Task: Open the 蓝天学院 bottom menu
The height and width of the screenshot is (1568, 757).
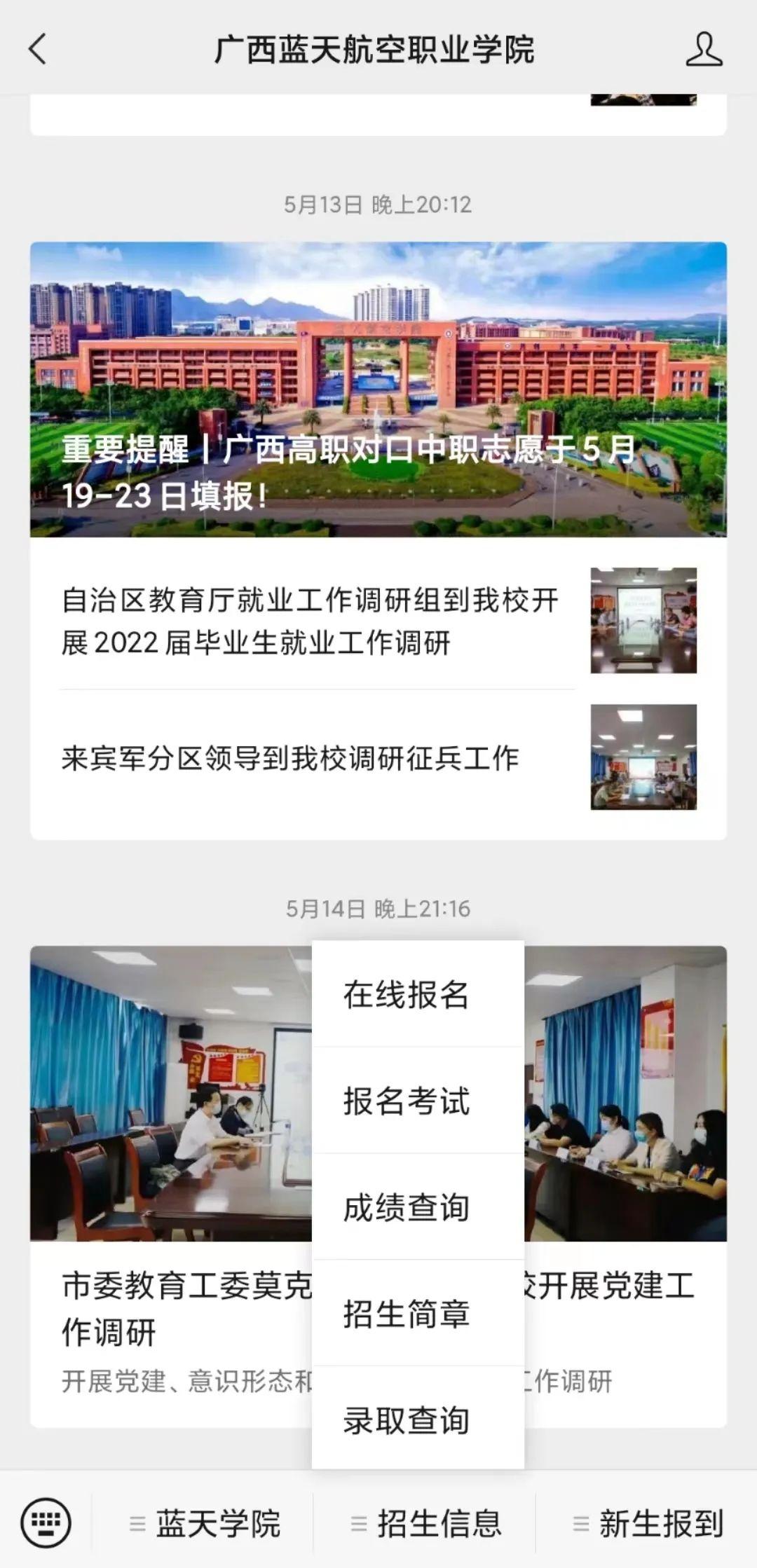Action: 203,1523
